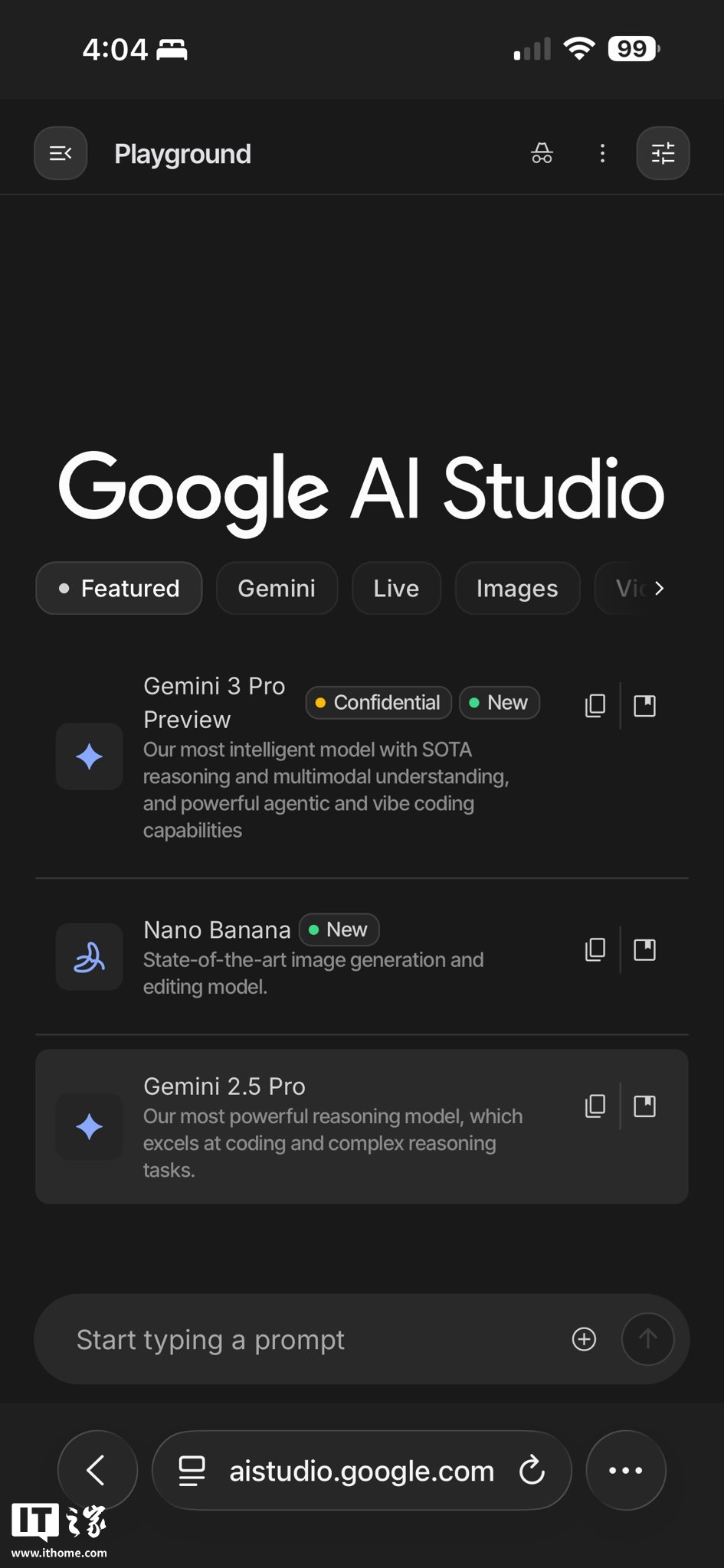Viewport: 724px width, 1568px height.
Task: Click the send prompt arrow button
Action: pyautogui.click(x=648, y=1339)
